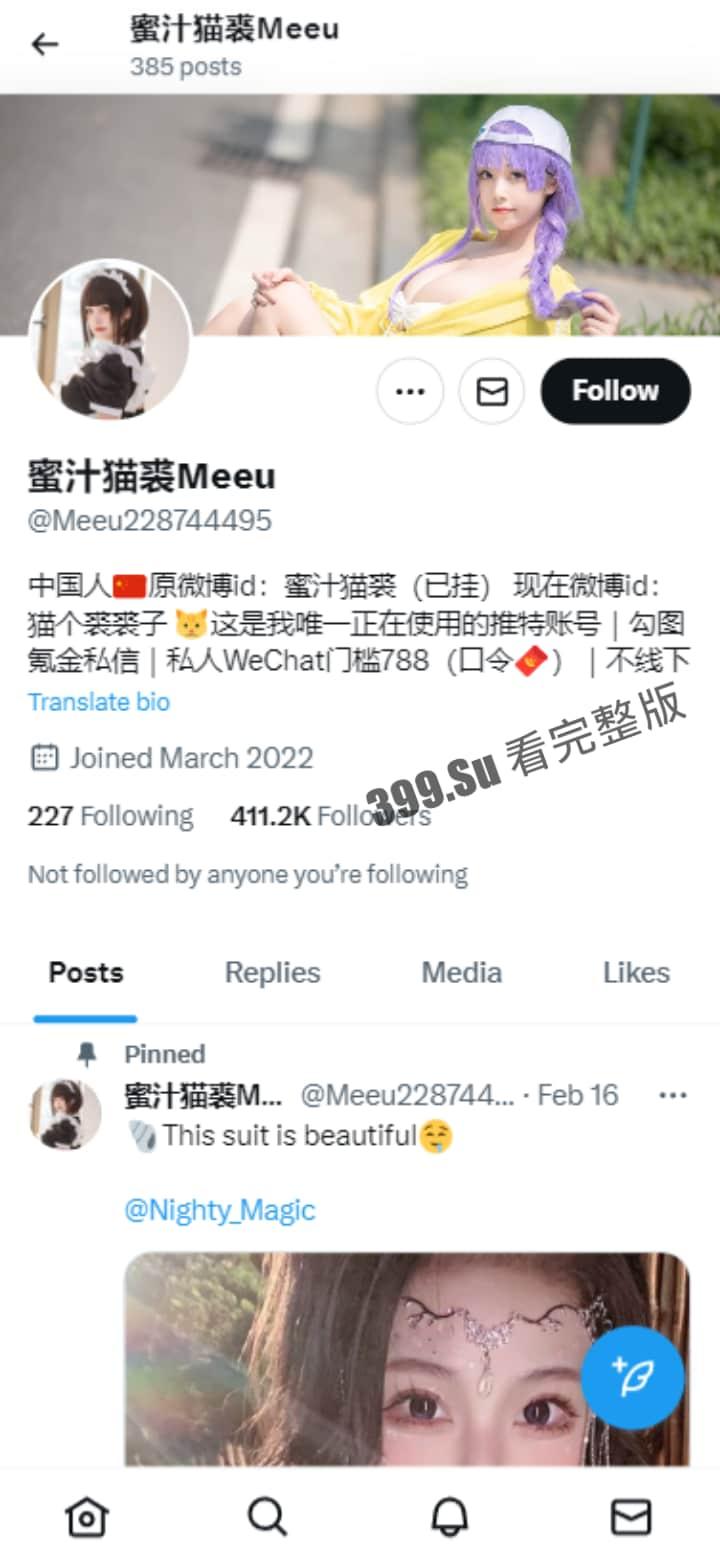Viewport: 720px width, 1559px height.
Task: Open the Search tab
Action: click(267, 1517)
